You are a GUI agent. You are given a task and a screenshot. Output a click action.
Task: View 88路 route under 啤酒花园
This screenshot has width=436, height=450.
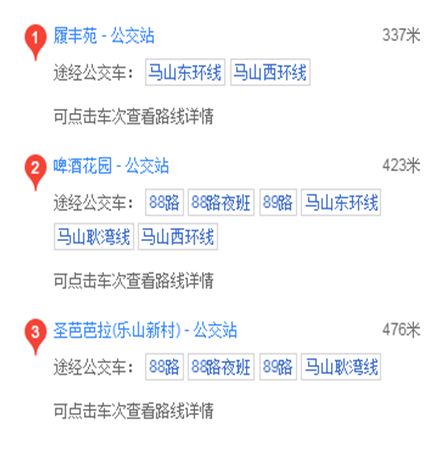coord(164,202)
